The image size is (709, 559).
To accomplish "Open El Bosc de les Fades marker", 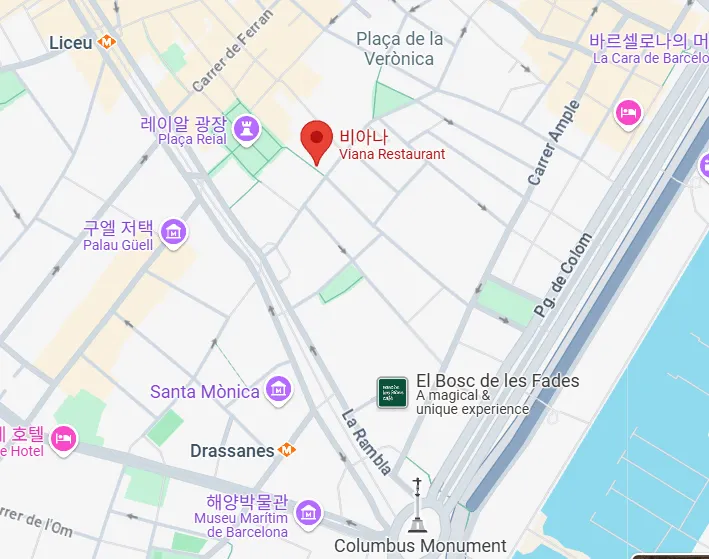I will click(391, 392).
